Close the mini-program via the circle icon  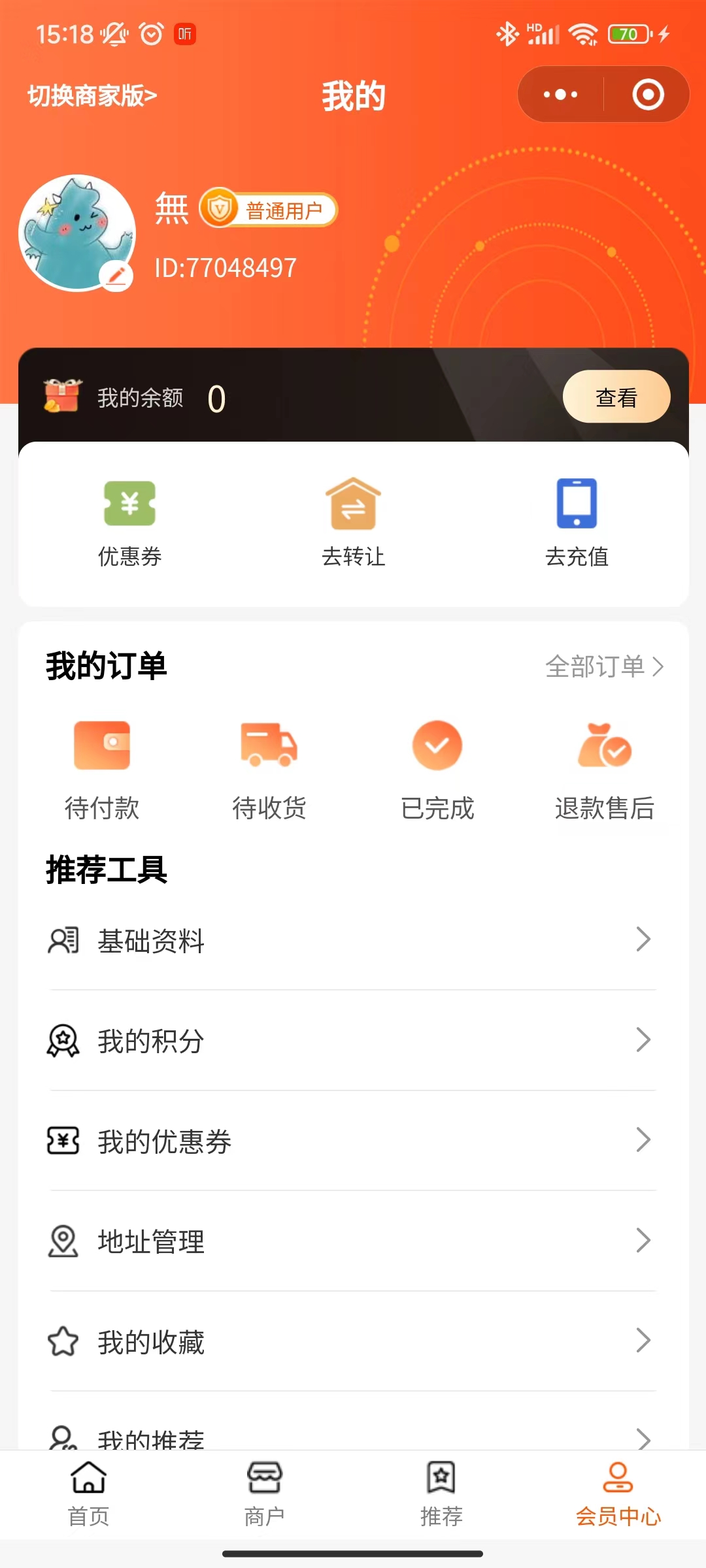(648, 95)
